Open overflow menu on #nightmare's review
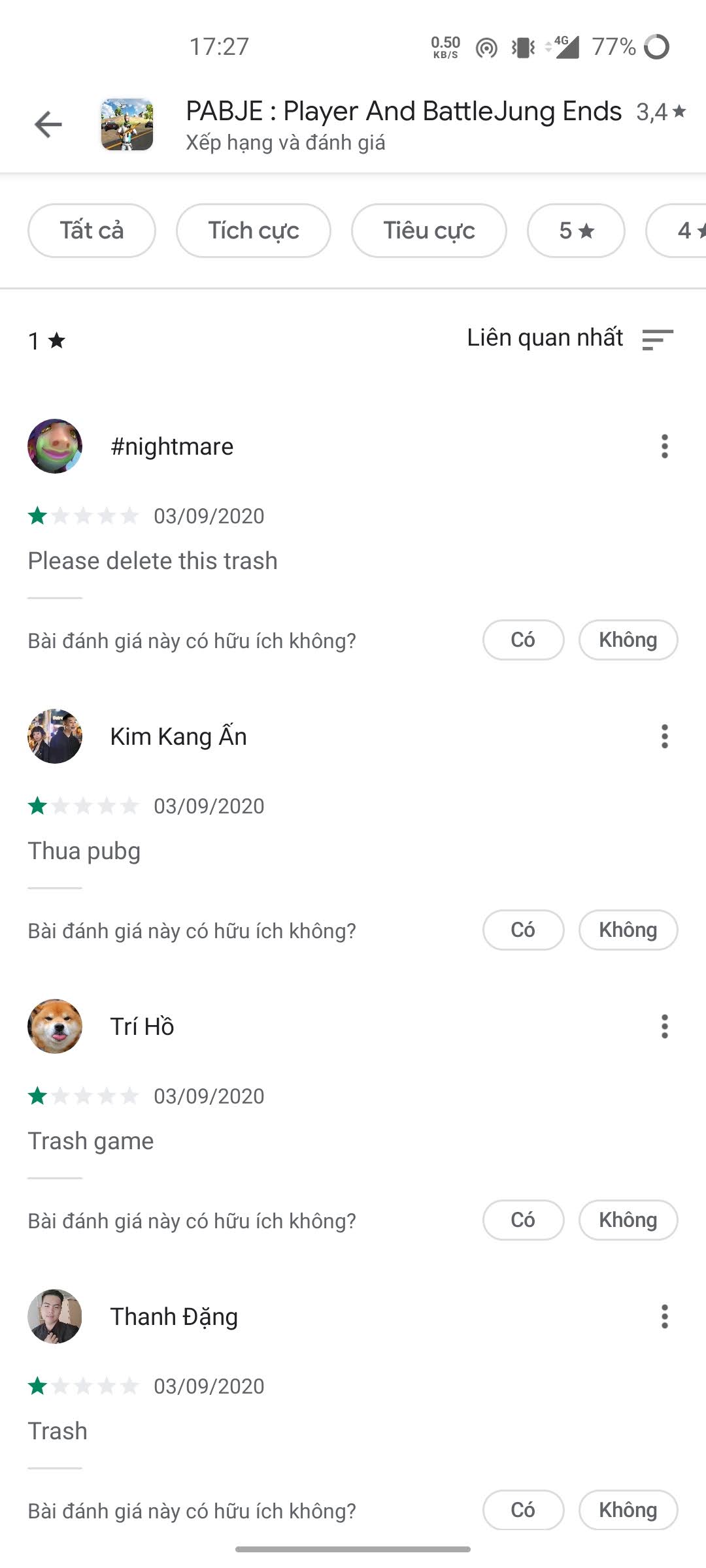706x1568 pixels. (665, 446)
